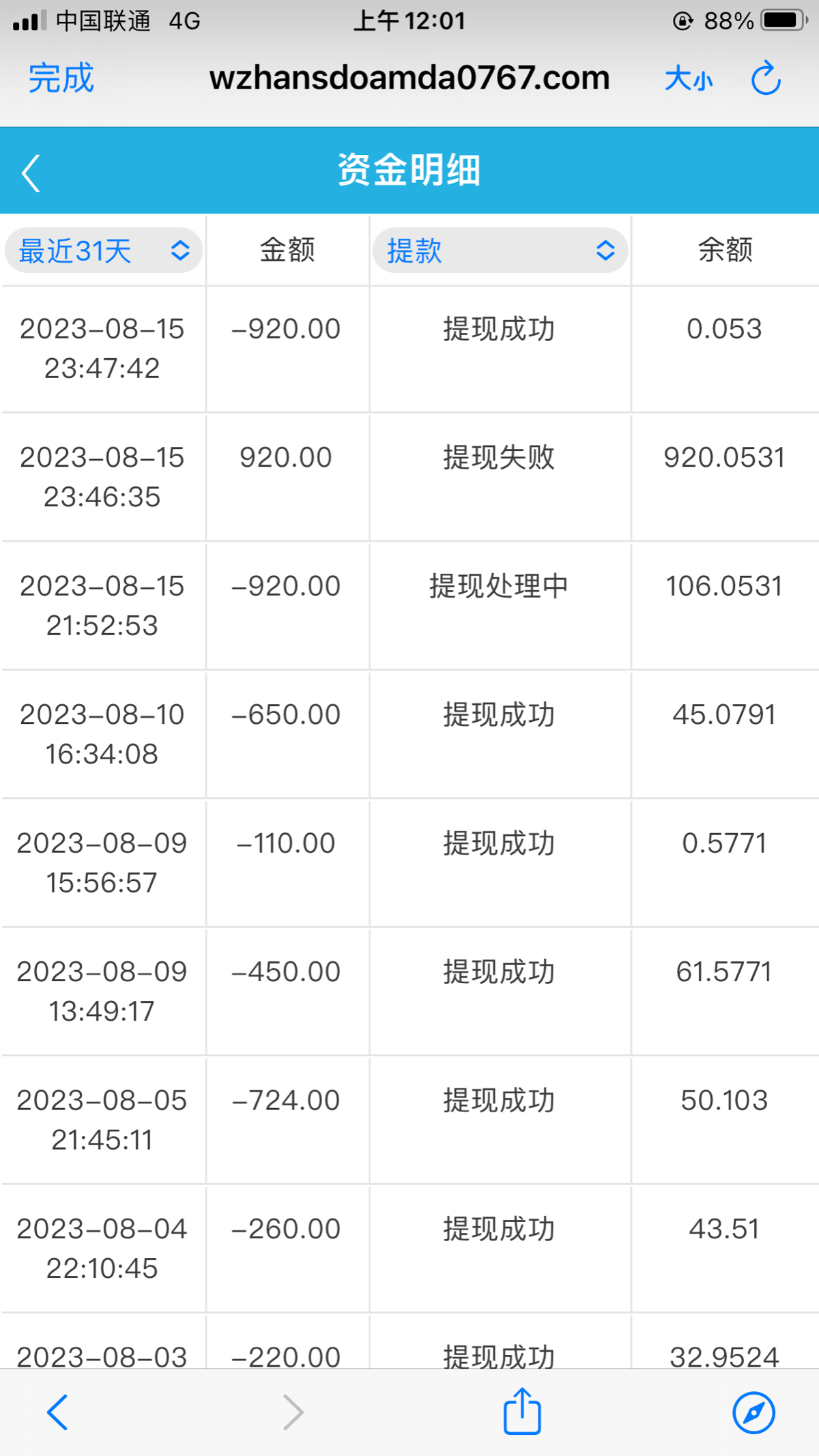Share this page via the share icon
819x1456 pixels.
click(x=522, y=1412)
